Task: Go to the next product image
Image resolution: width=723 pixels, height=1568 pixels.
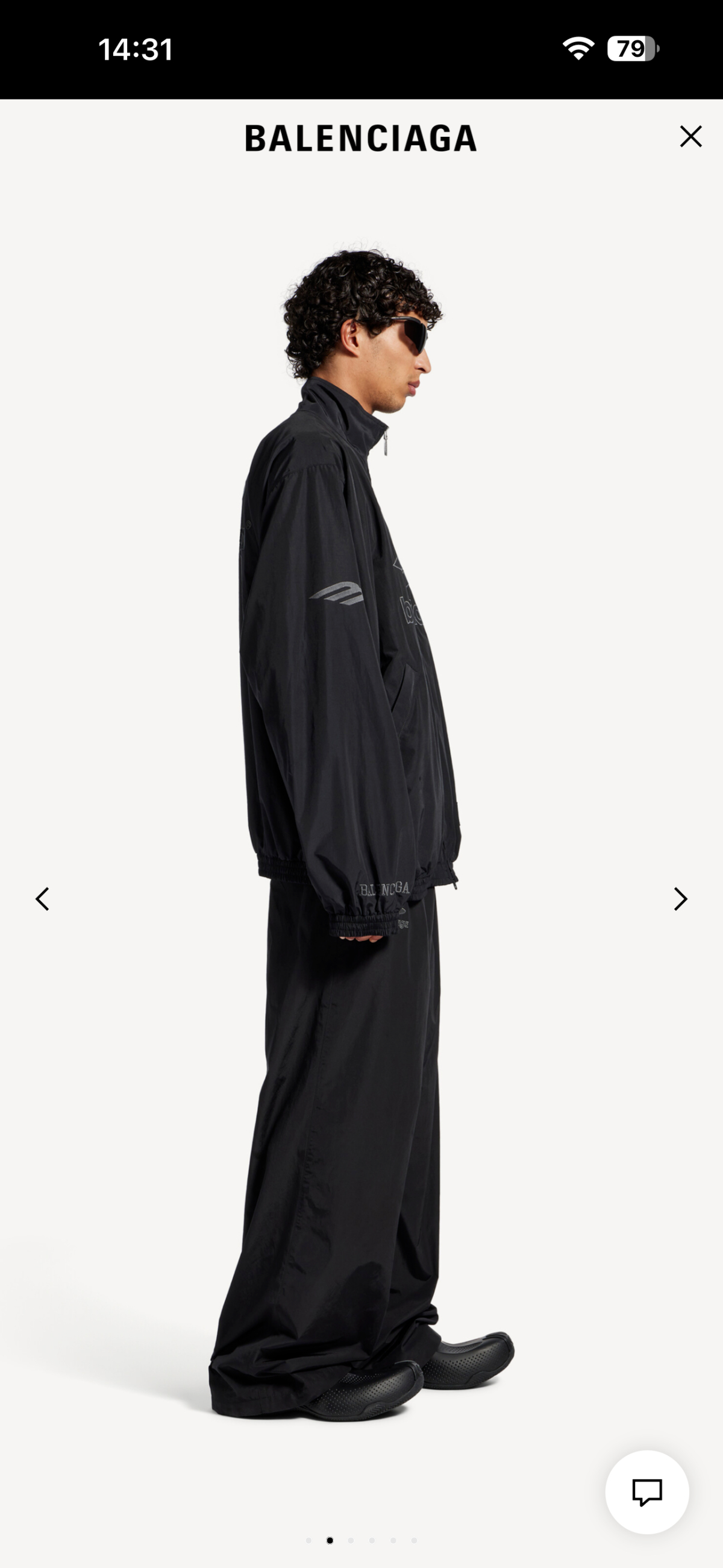Action: (x=680, y=899)
